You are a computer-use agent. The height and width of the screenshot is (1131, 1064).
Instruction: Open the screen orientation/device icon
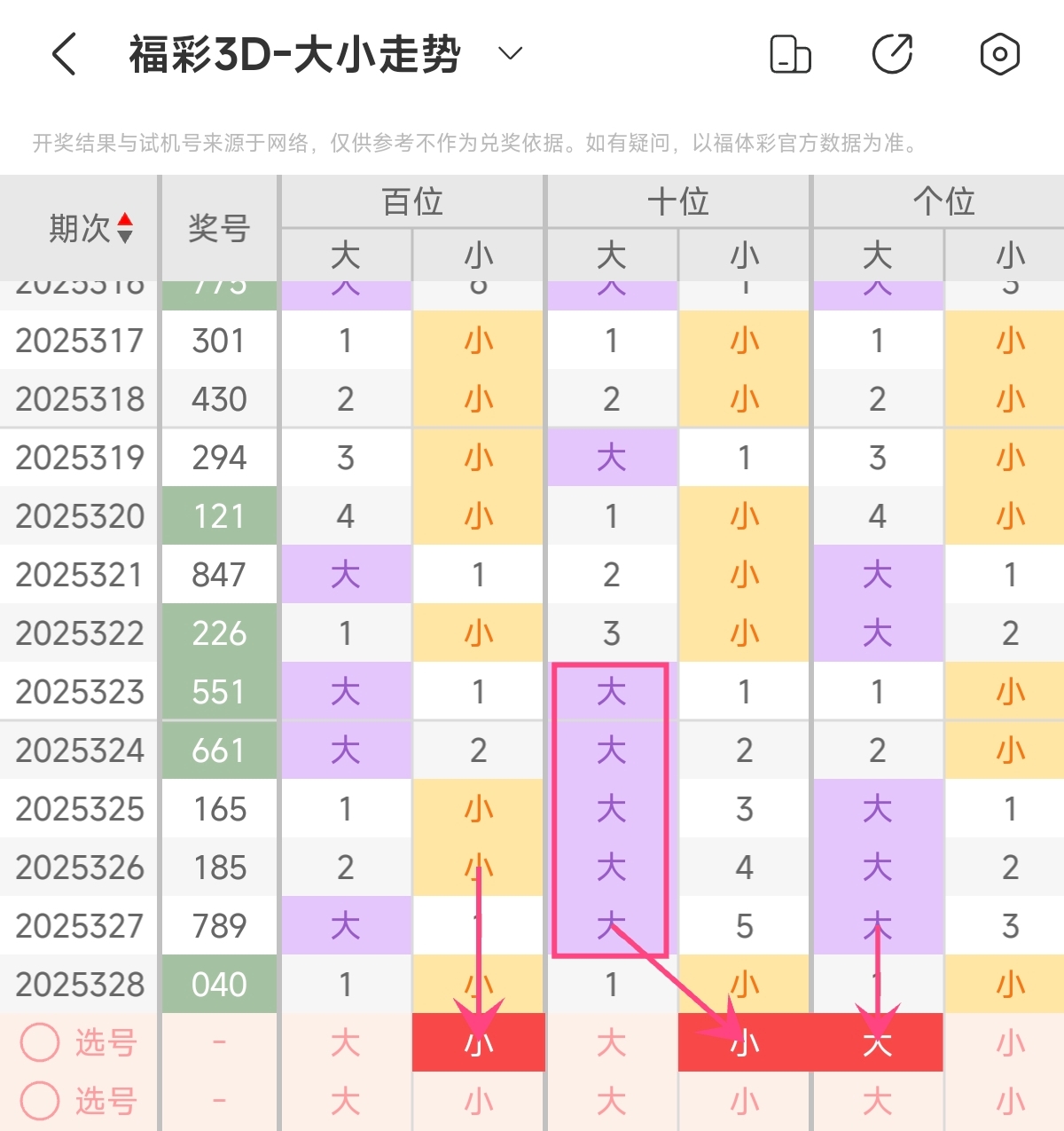coord(789,55)
